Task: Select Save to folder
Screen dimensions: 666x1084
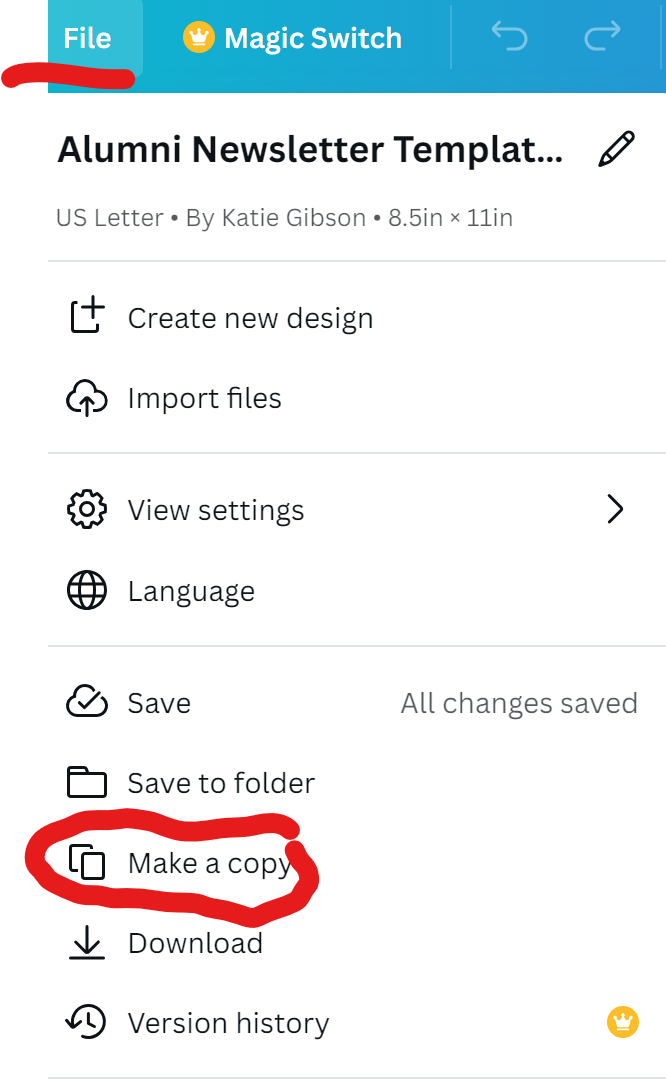Action: 357,783
